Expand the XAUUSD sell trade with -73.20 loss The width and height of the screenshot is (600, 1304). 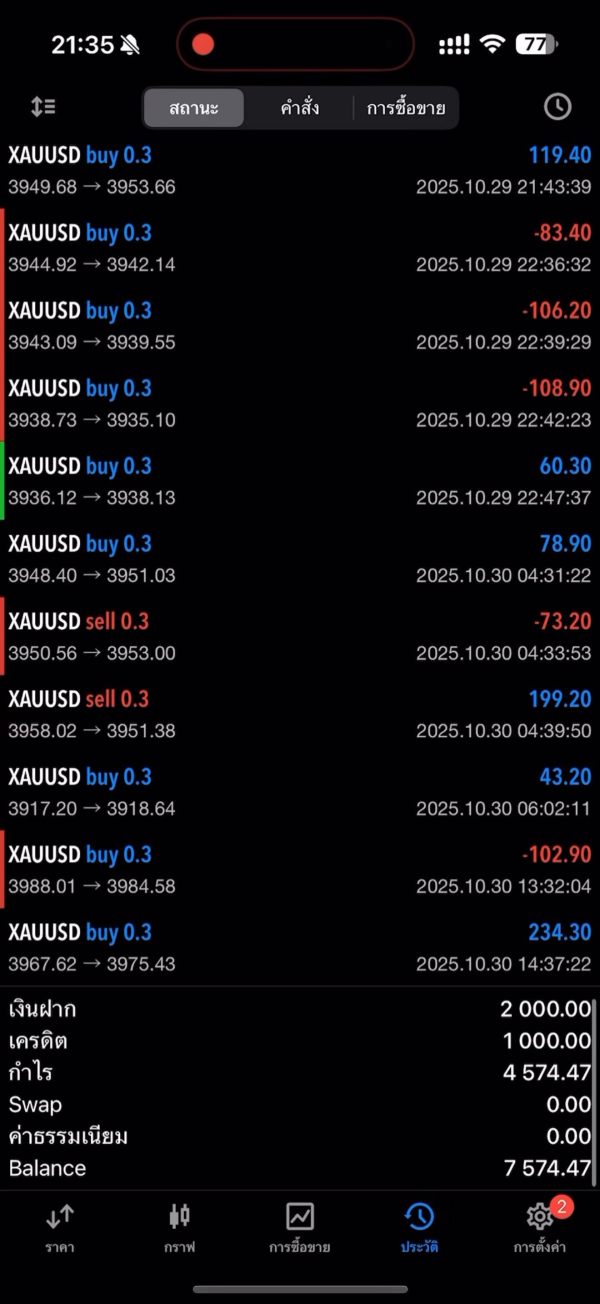[300, 637]
